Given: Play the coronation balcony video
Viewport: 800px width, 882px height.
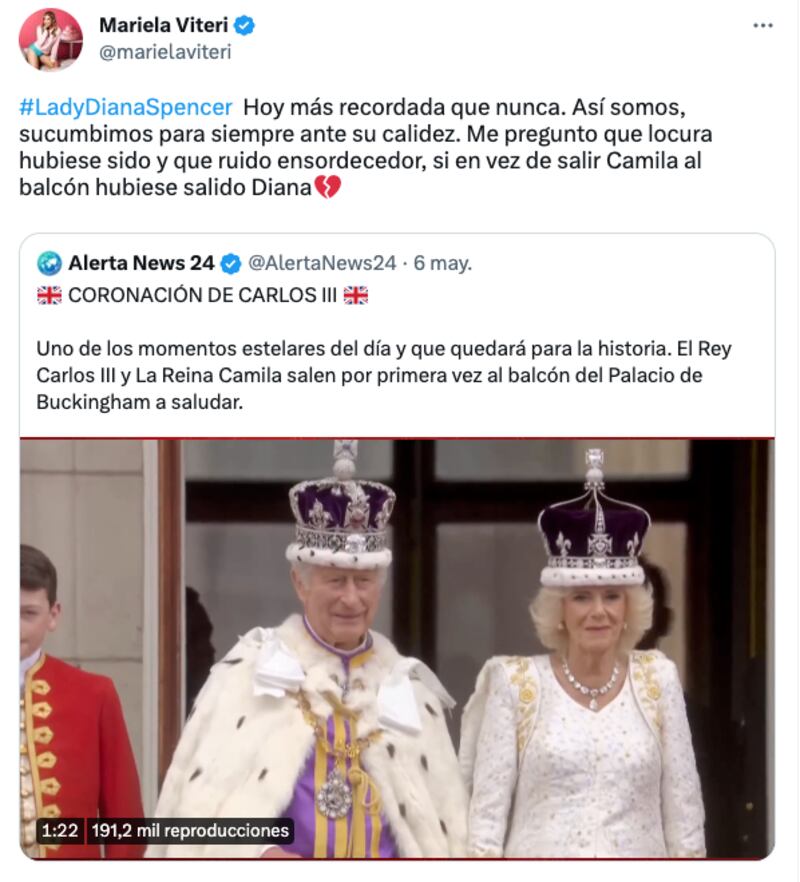Looking at the screenshot, I should (396, 648).
